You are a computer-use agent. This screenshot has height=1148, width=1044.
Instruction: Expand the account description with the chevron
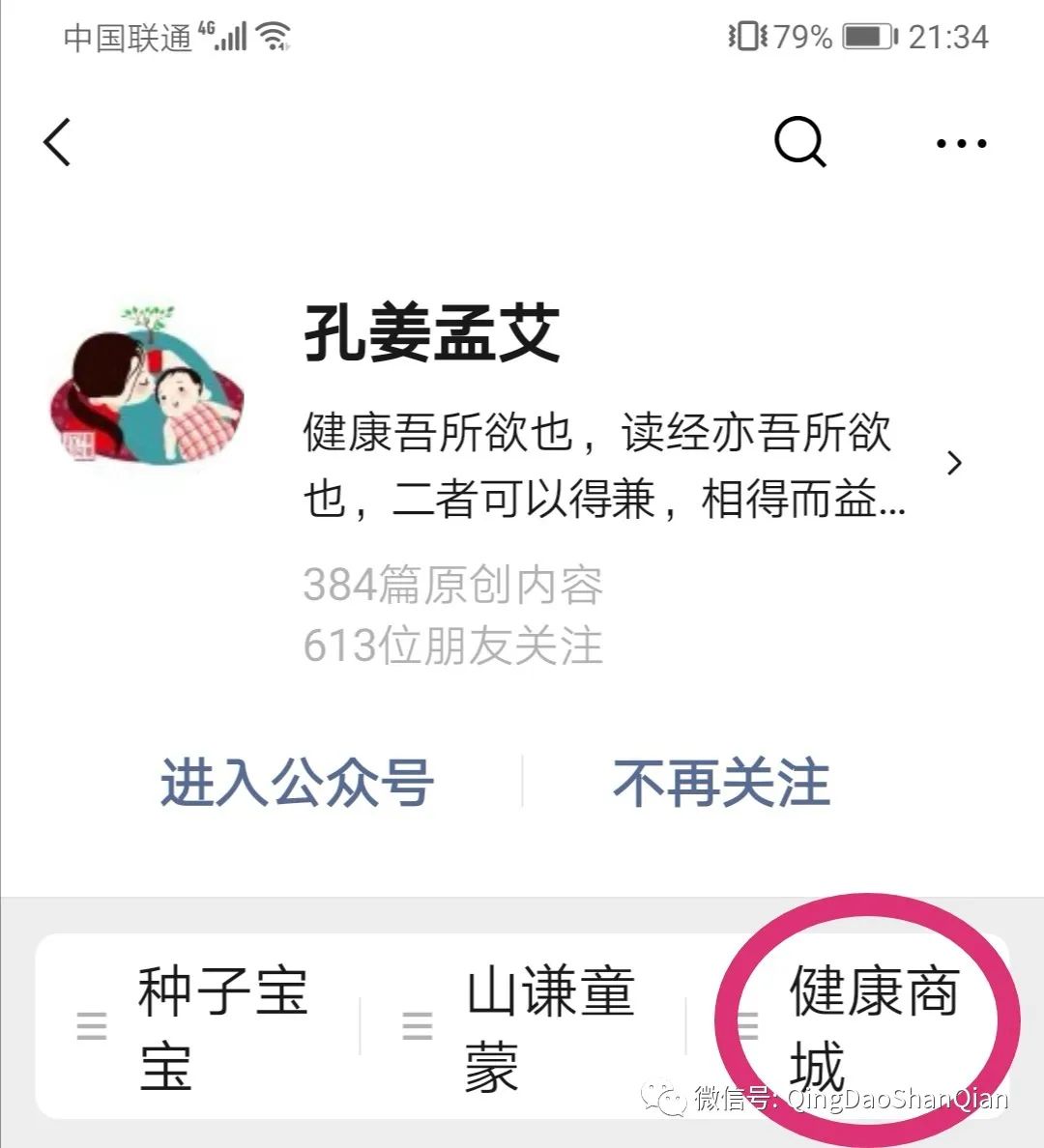tap(955, 464)
